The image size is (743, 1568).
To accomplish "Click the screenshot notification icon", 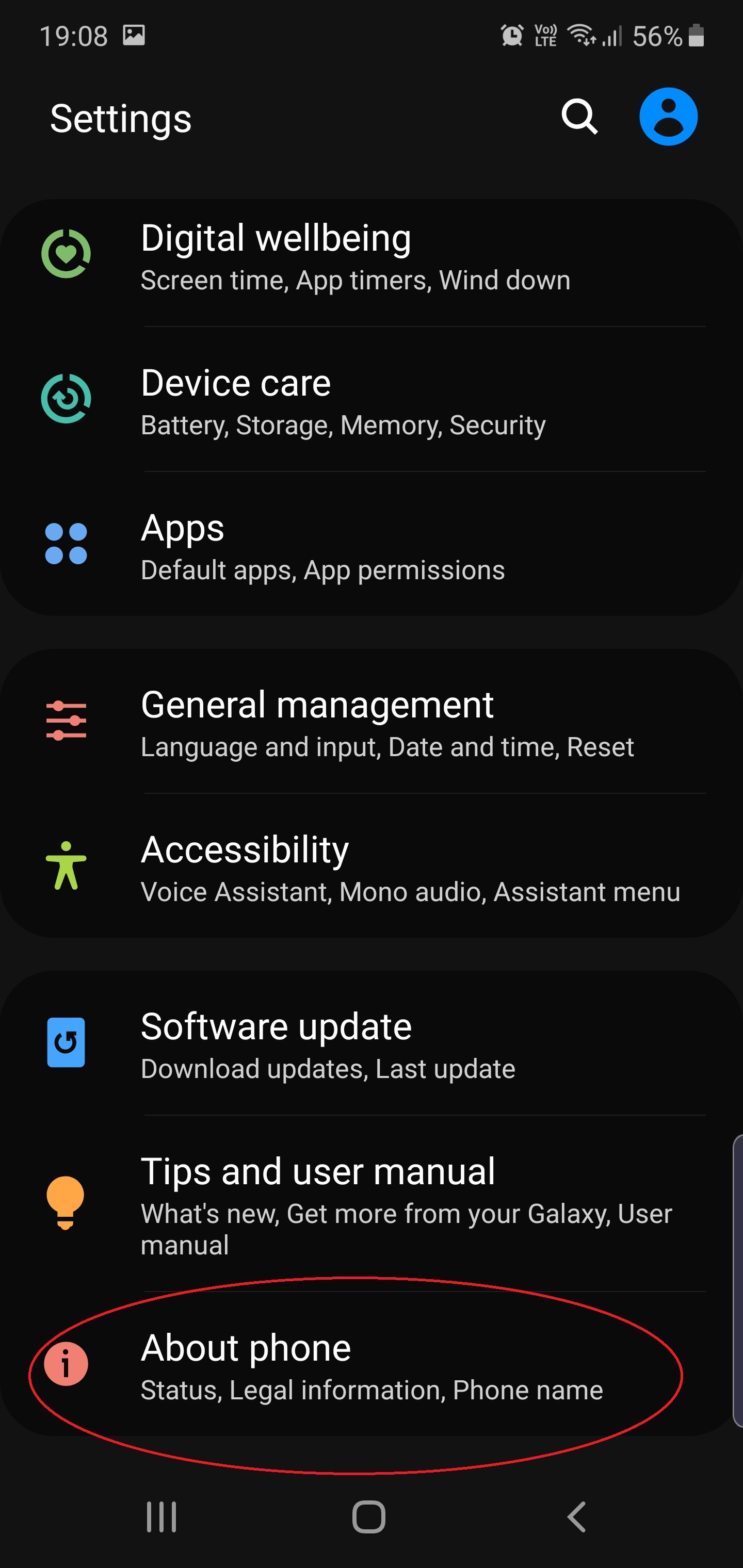I will [x=135, y=35].
